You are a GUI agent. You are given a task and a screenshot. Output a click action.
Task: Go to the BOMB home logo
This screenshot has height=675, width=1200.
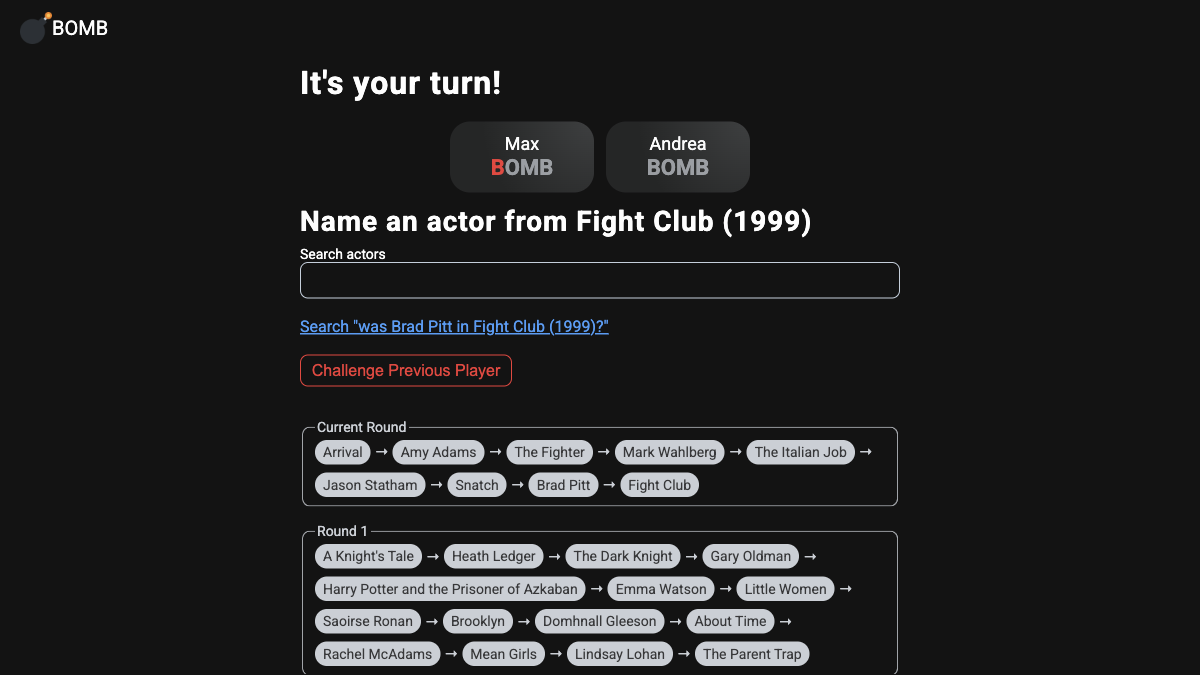coord(64,28)
